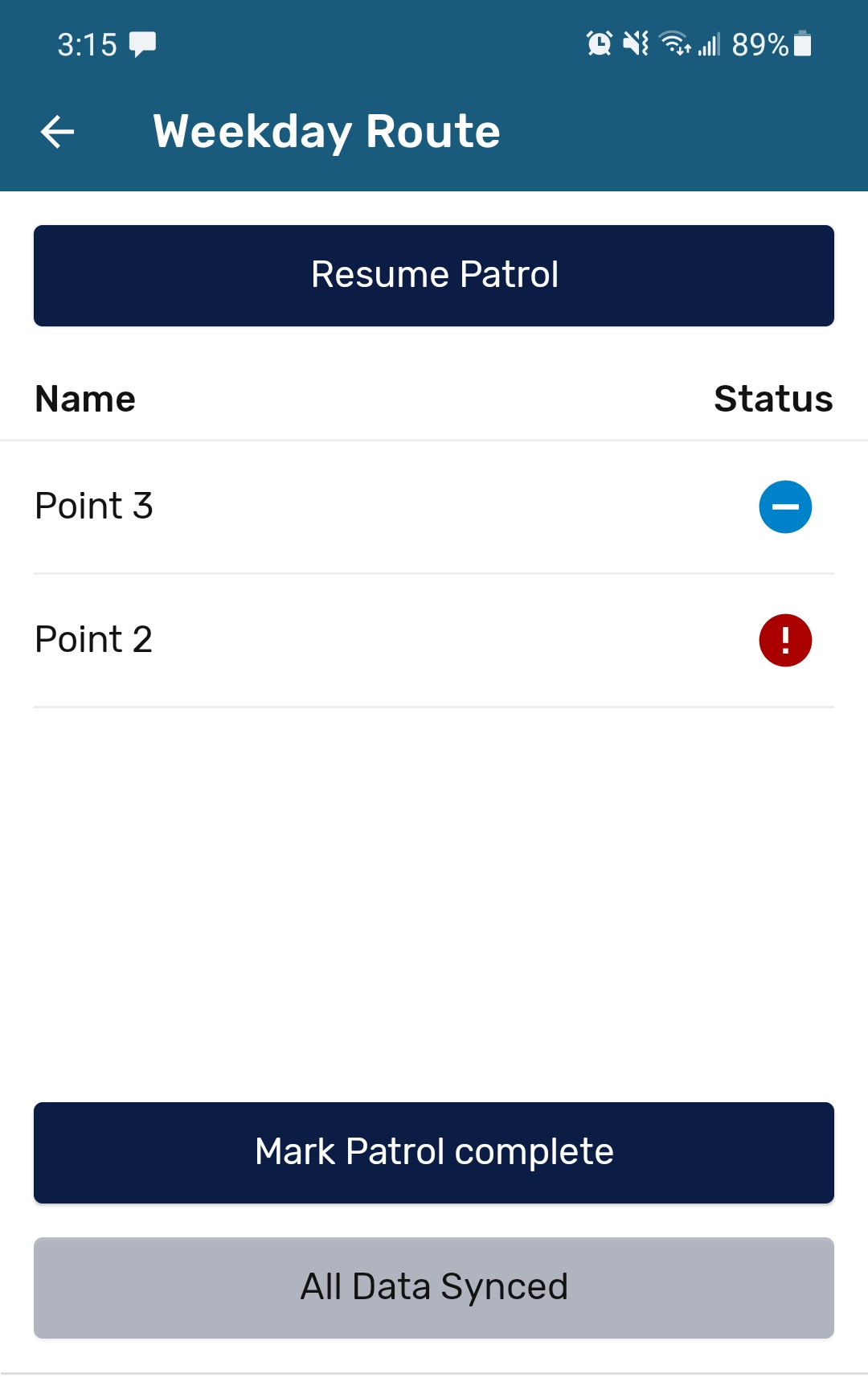Open Point 2 details from the list
The width and height of the screenshot is (868, 1386).
(94, 640)
